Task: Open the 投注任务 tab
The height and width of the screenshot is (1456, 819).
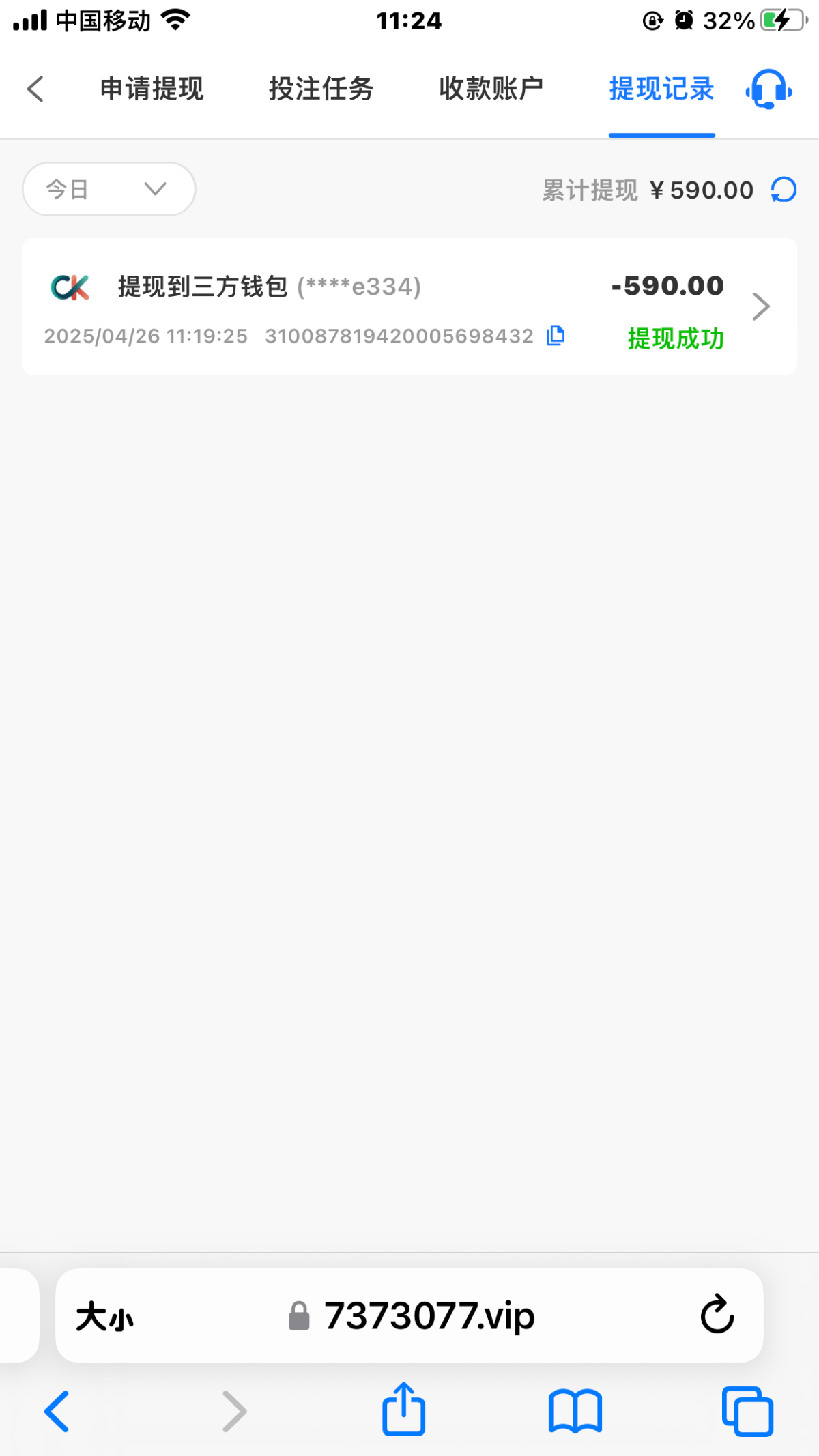Action: tap(321, 89)
